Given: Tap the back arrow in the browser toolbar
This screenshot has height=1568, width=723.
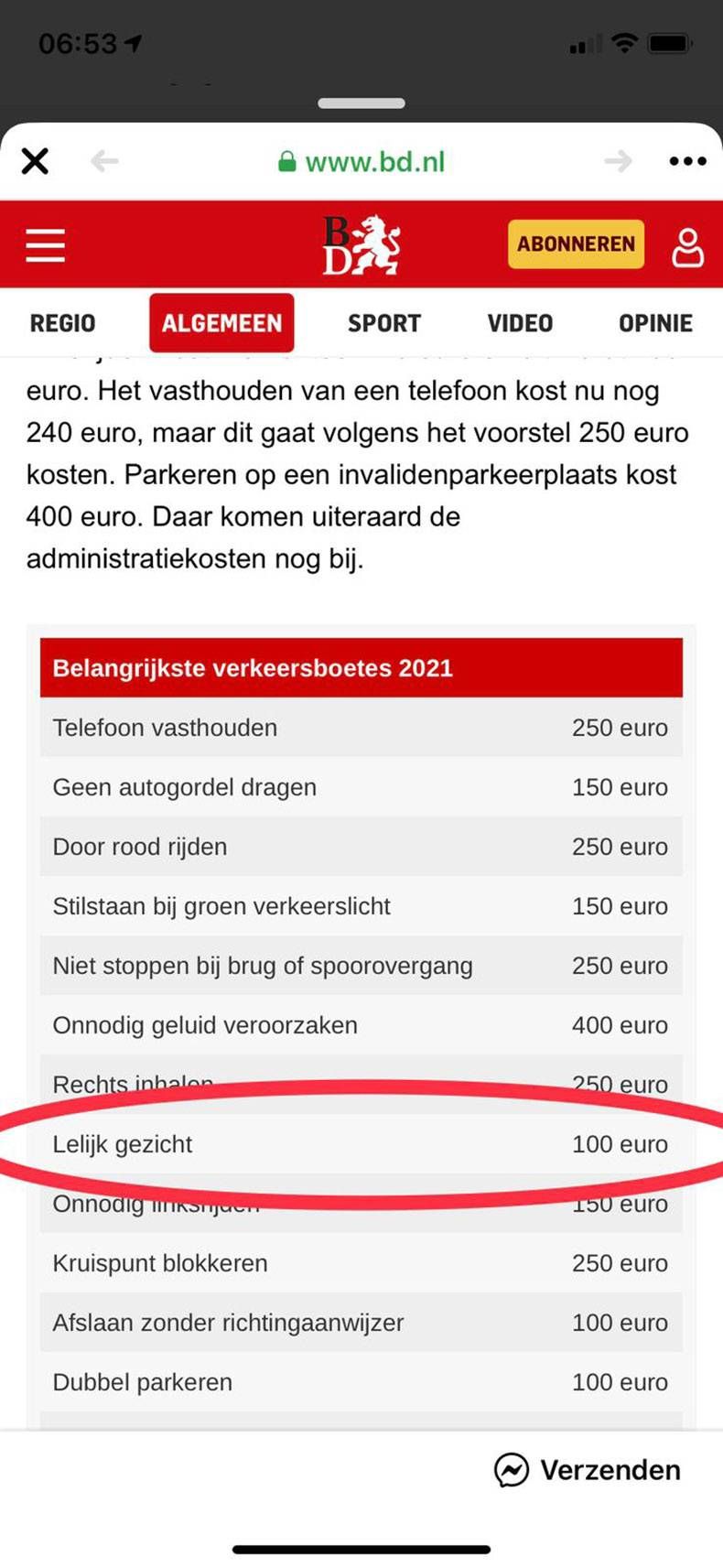Looking at the screenshot, I should coord(104,161).
